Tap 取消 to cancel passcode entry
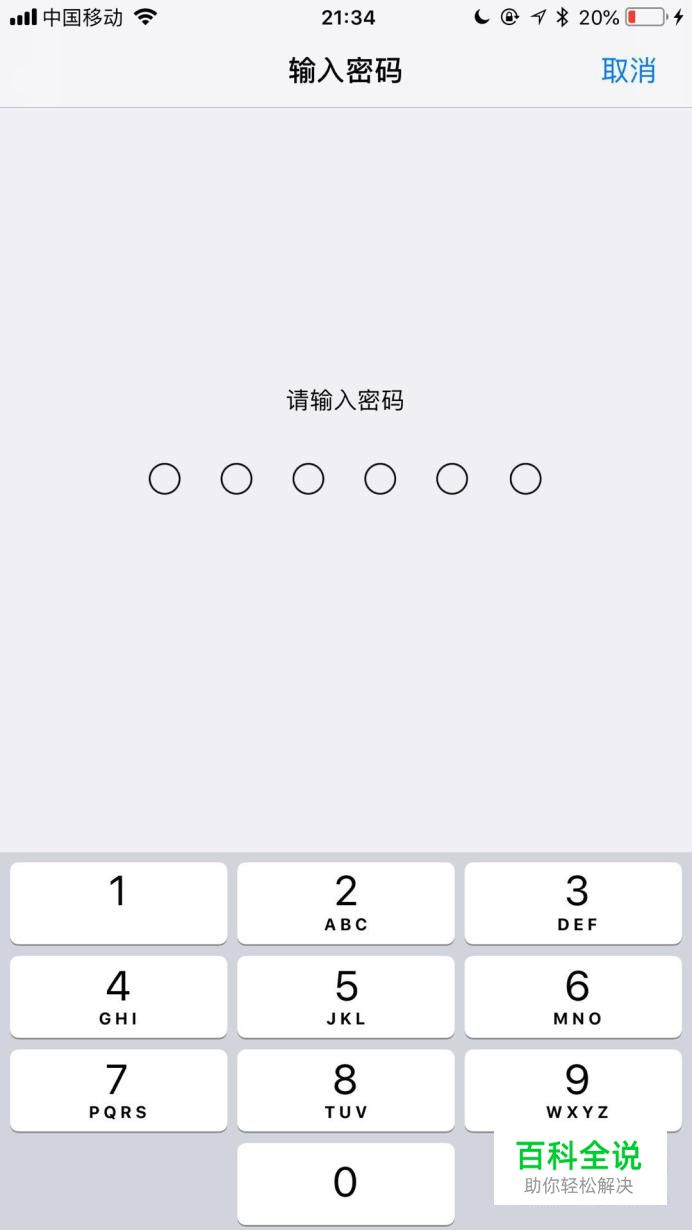The width and height of the screenshot is (692, 1230). click(628, 71)
